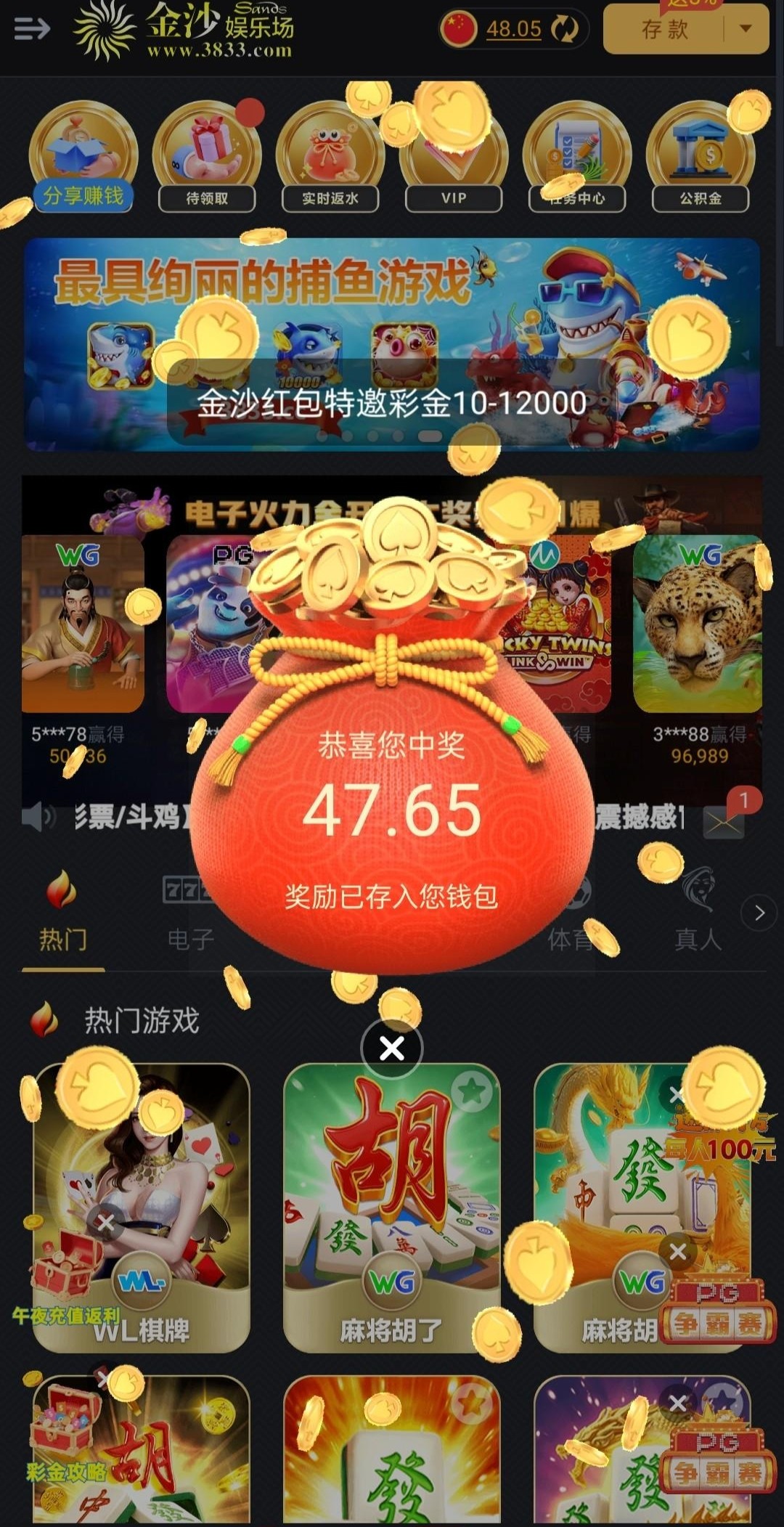Close the red envelope prize popup
This screenshot has width=784, height=1527.
392,1048
